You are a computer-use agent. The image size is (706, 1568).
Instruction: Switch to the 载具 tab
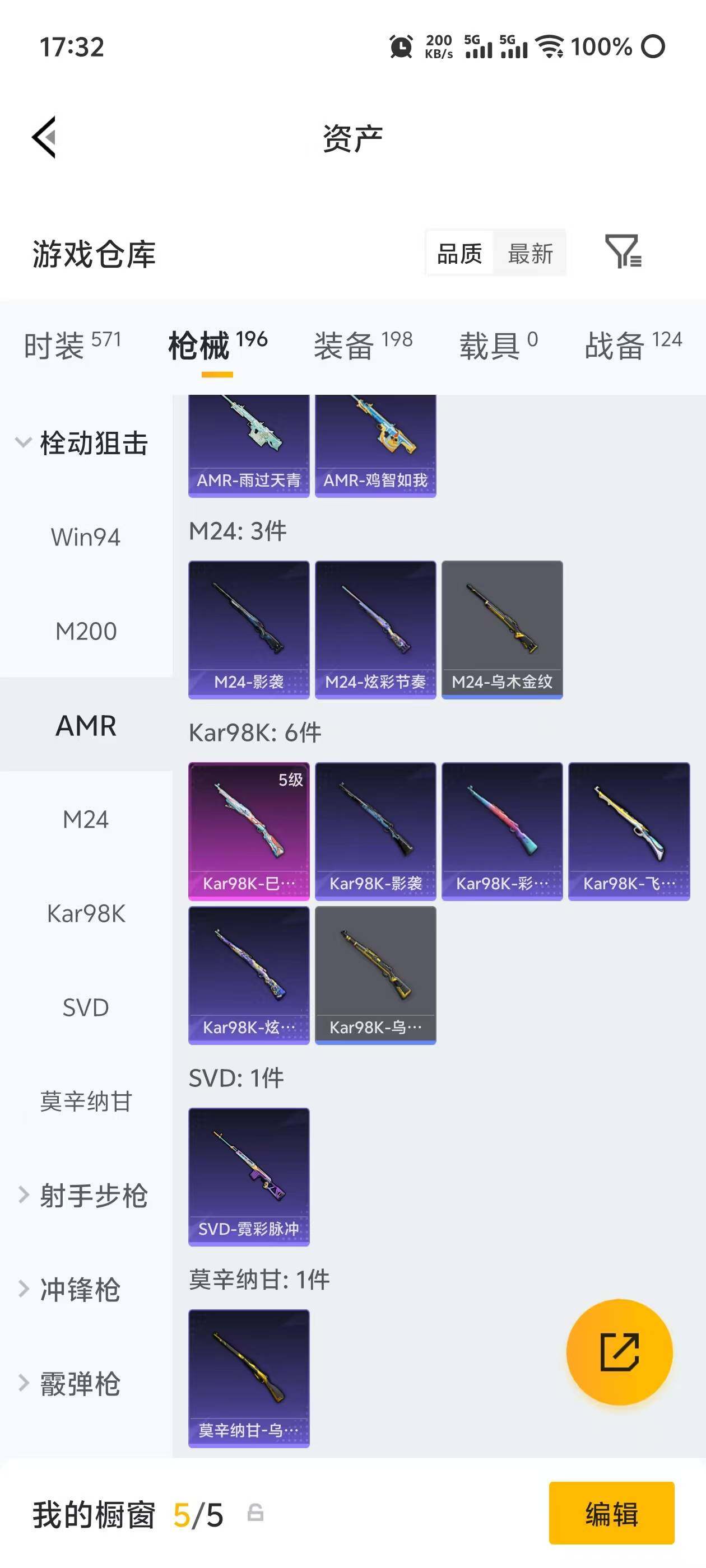tap(498, 344)
